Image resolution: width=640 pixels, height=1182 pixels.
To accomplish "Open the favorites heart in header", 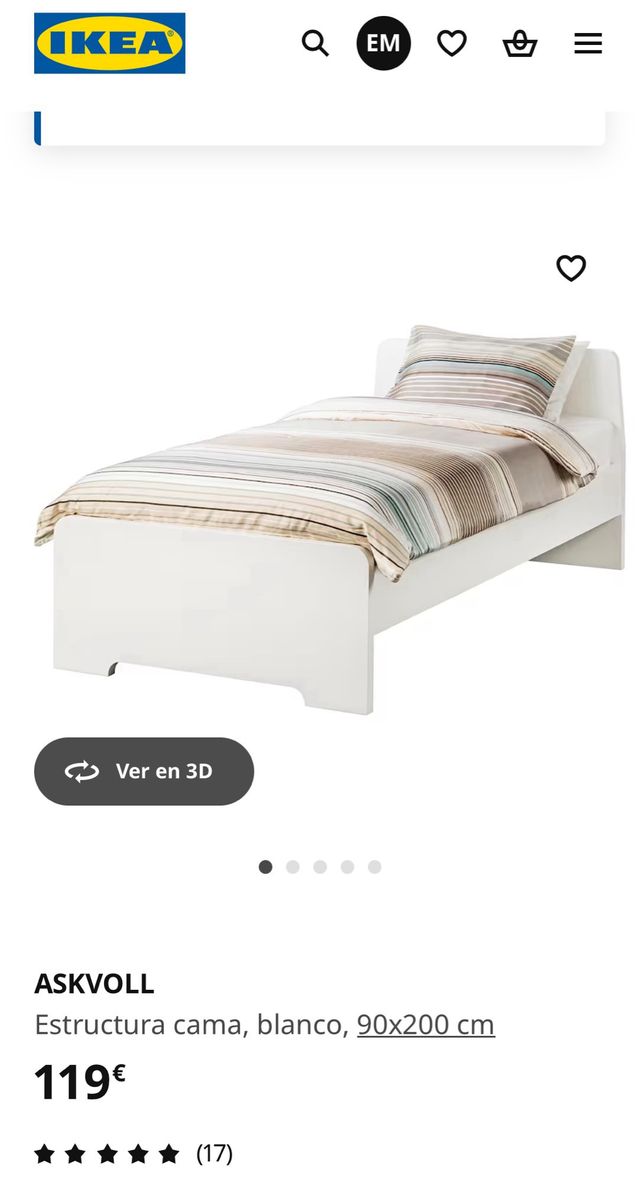I will [x=452, y=43].
